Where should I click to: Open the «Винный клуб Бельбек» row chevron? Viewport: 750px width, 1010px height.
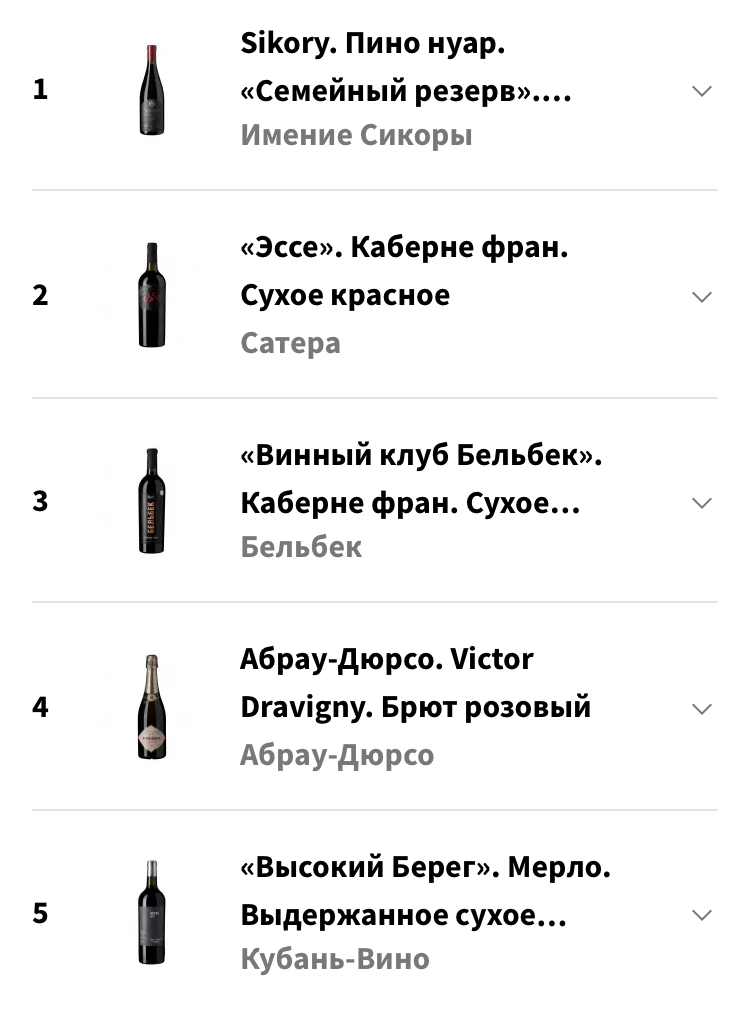point(702,503)
